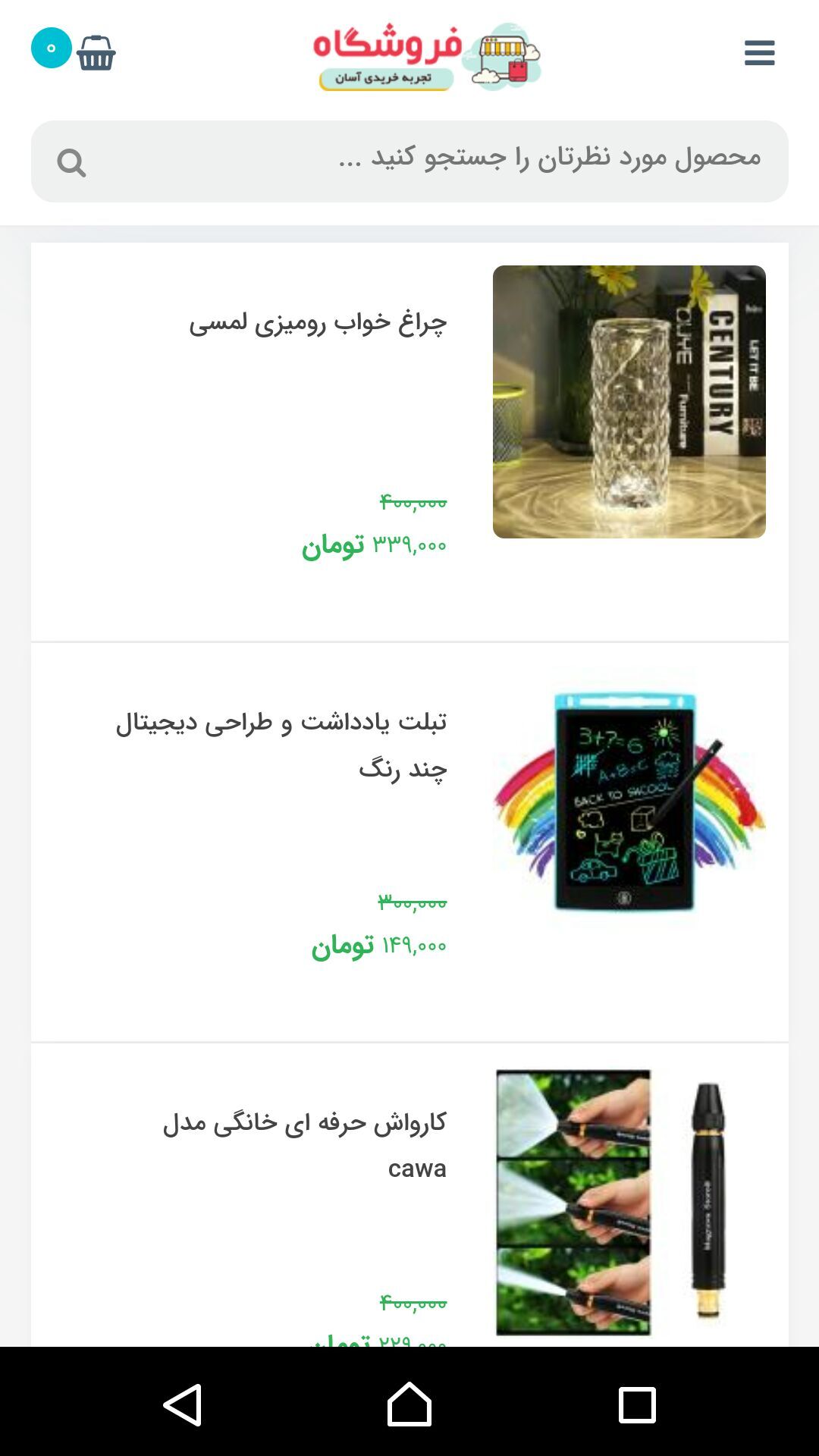Open the hamburger menu
Screen dimensions: 819x1456
point(759,53)
